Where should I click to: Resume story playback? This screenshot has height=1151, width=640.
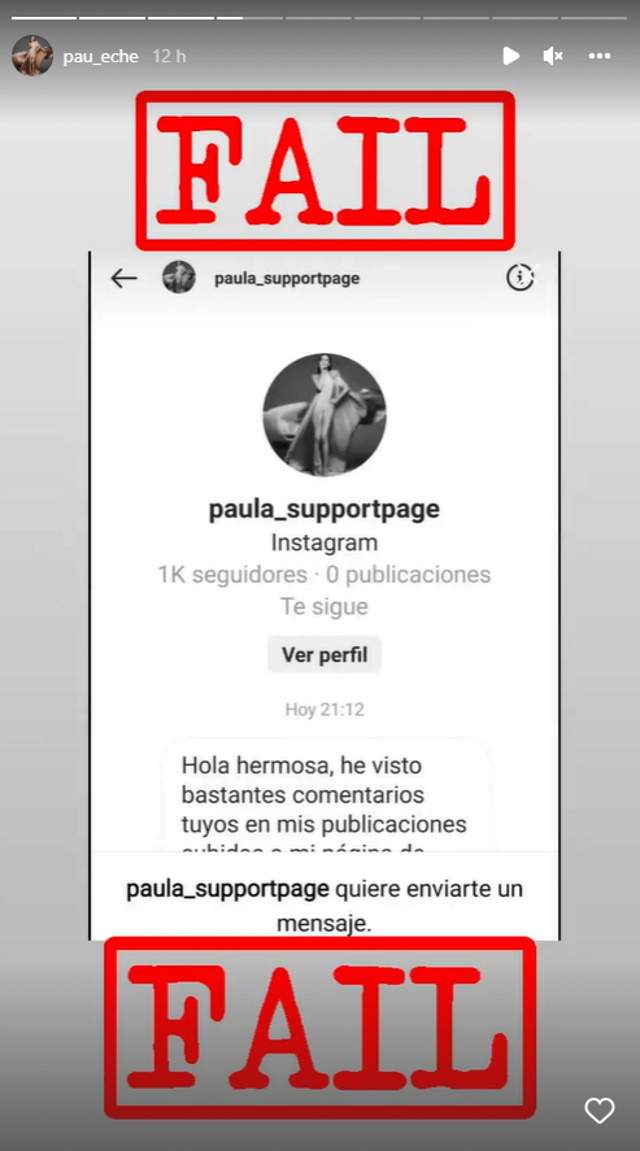point(511,56)
